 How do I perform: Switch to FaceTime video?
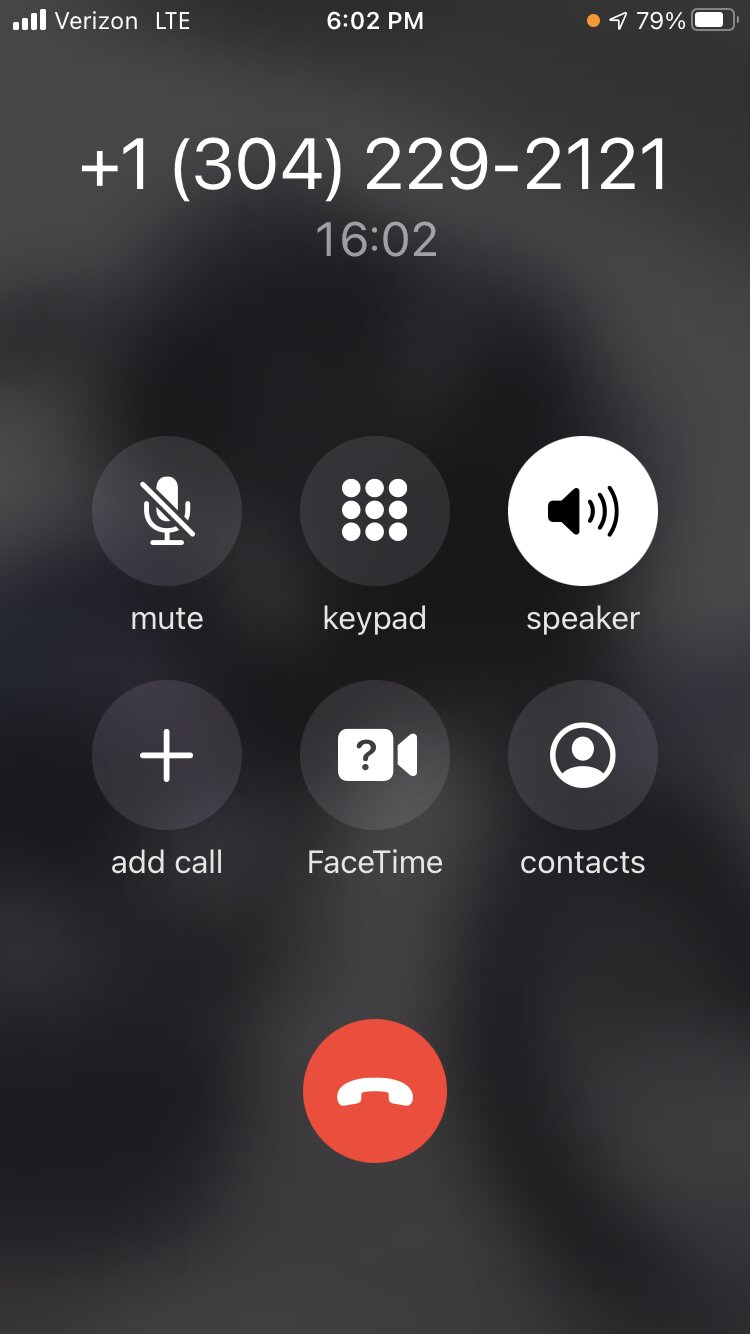click(375, 755)
